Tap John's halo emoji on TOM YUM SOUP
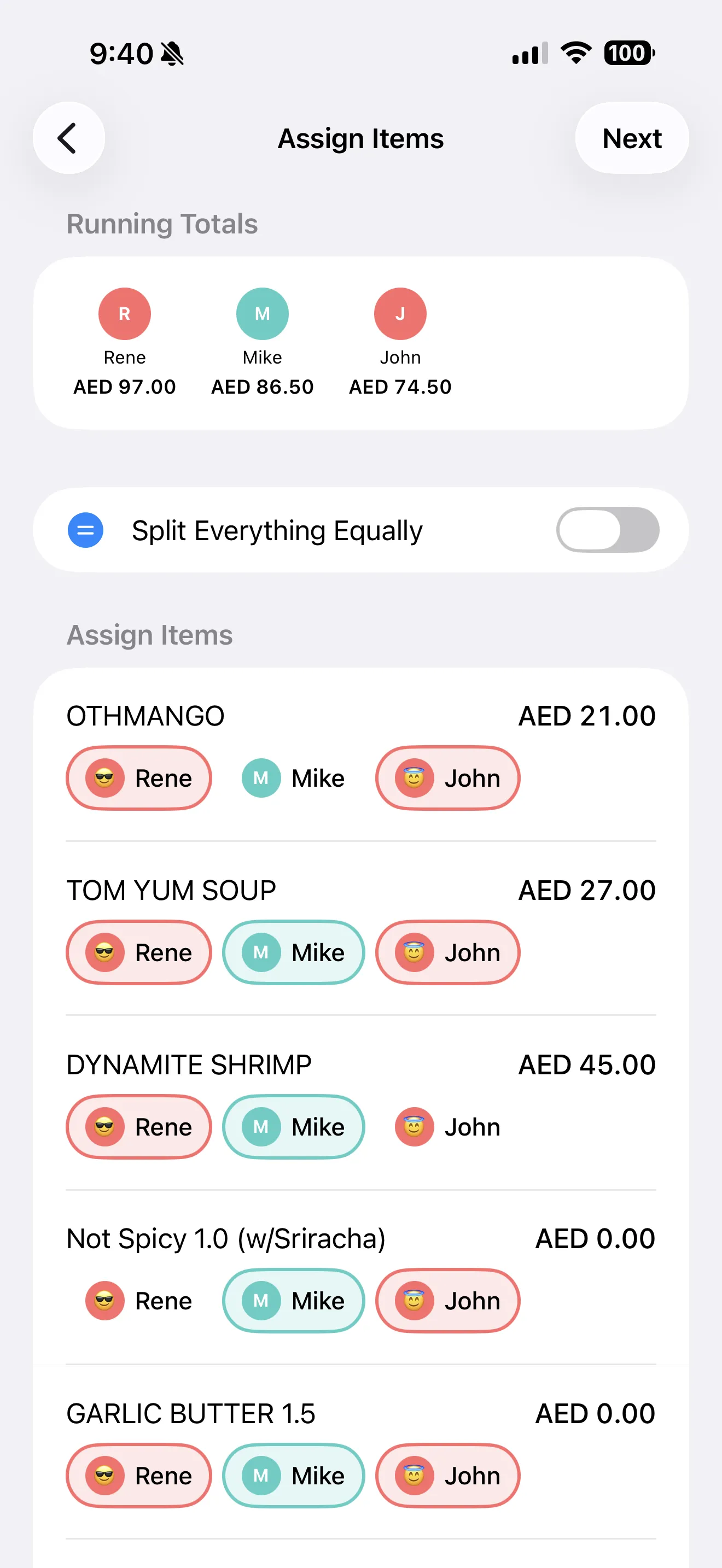The width and height of the screenshot is (722, 1568). pyautogui.click(x=415, y=952)
